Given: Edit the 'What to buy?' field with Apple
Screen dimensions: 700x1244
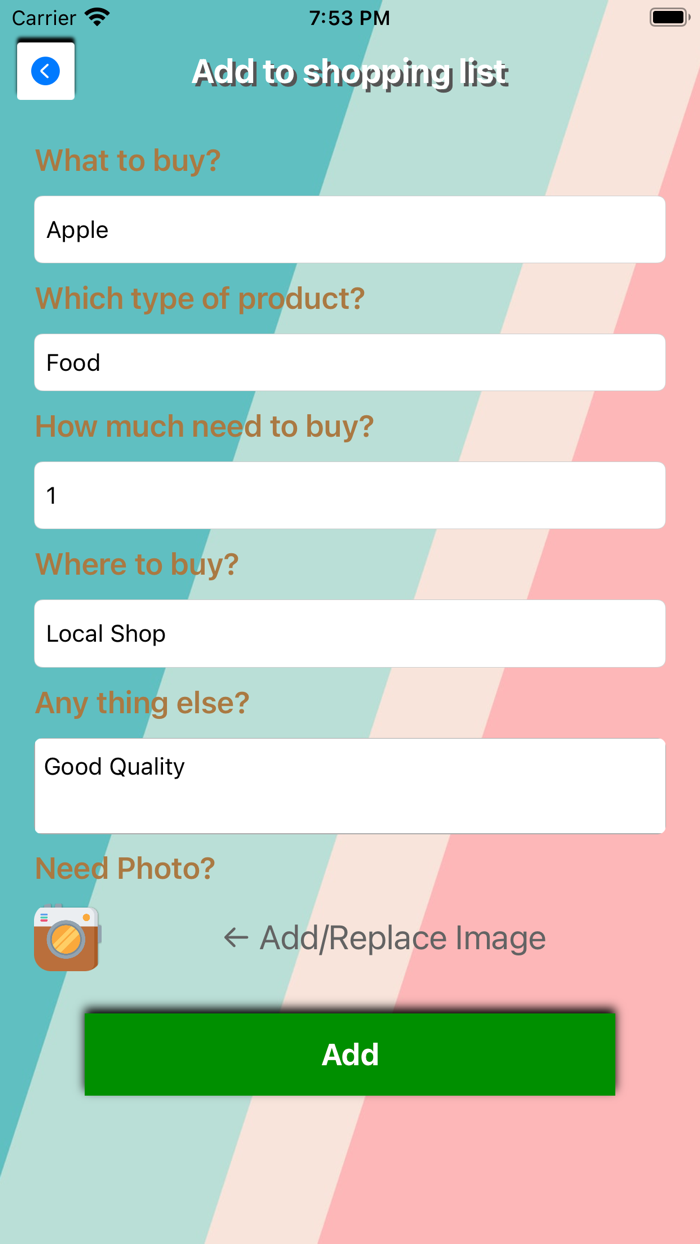Looking at the screenshot, I should click(x=350, y=230).
